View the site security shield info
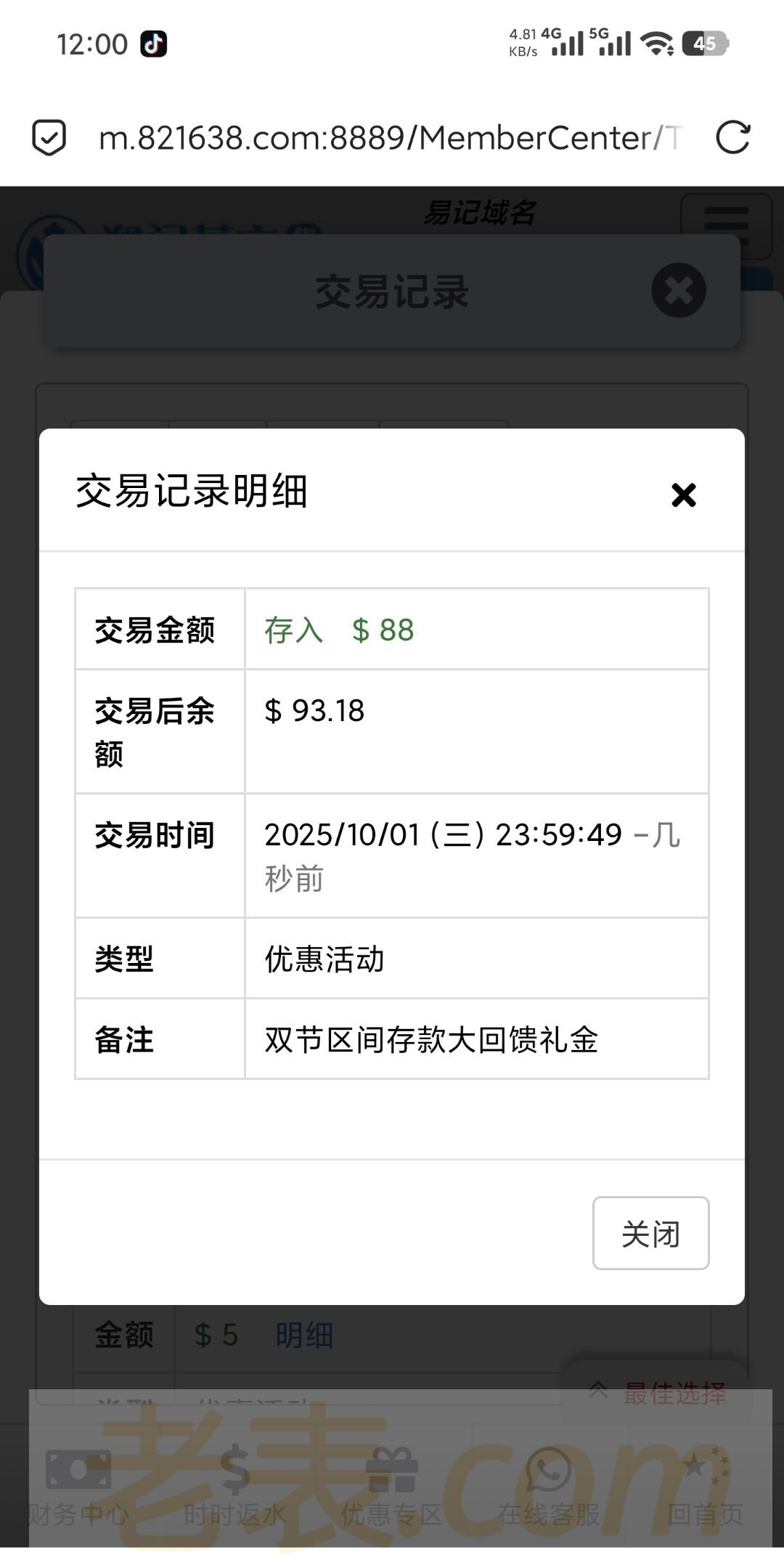Screen dimensions: 784x1565 49,137
